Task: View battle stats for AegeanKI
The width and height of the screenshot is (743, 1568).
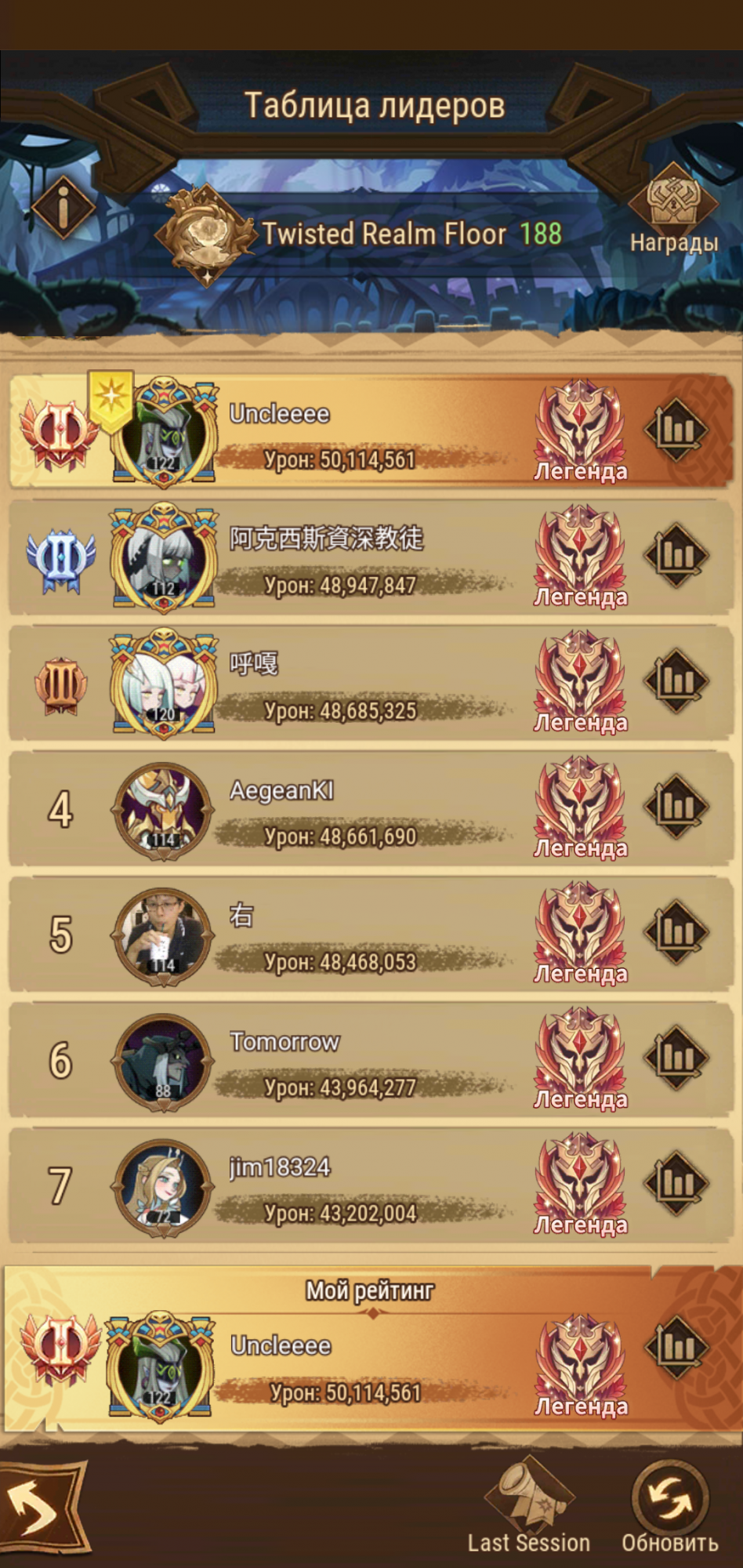Action: (676, 806)
